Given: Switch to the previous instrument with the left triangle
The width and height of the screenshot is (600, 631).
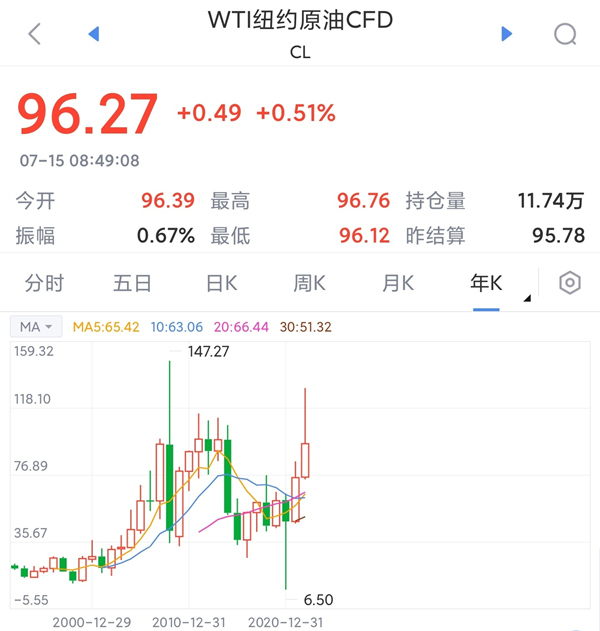Looking at the screenshot, I should point(94,34).
